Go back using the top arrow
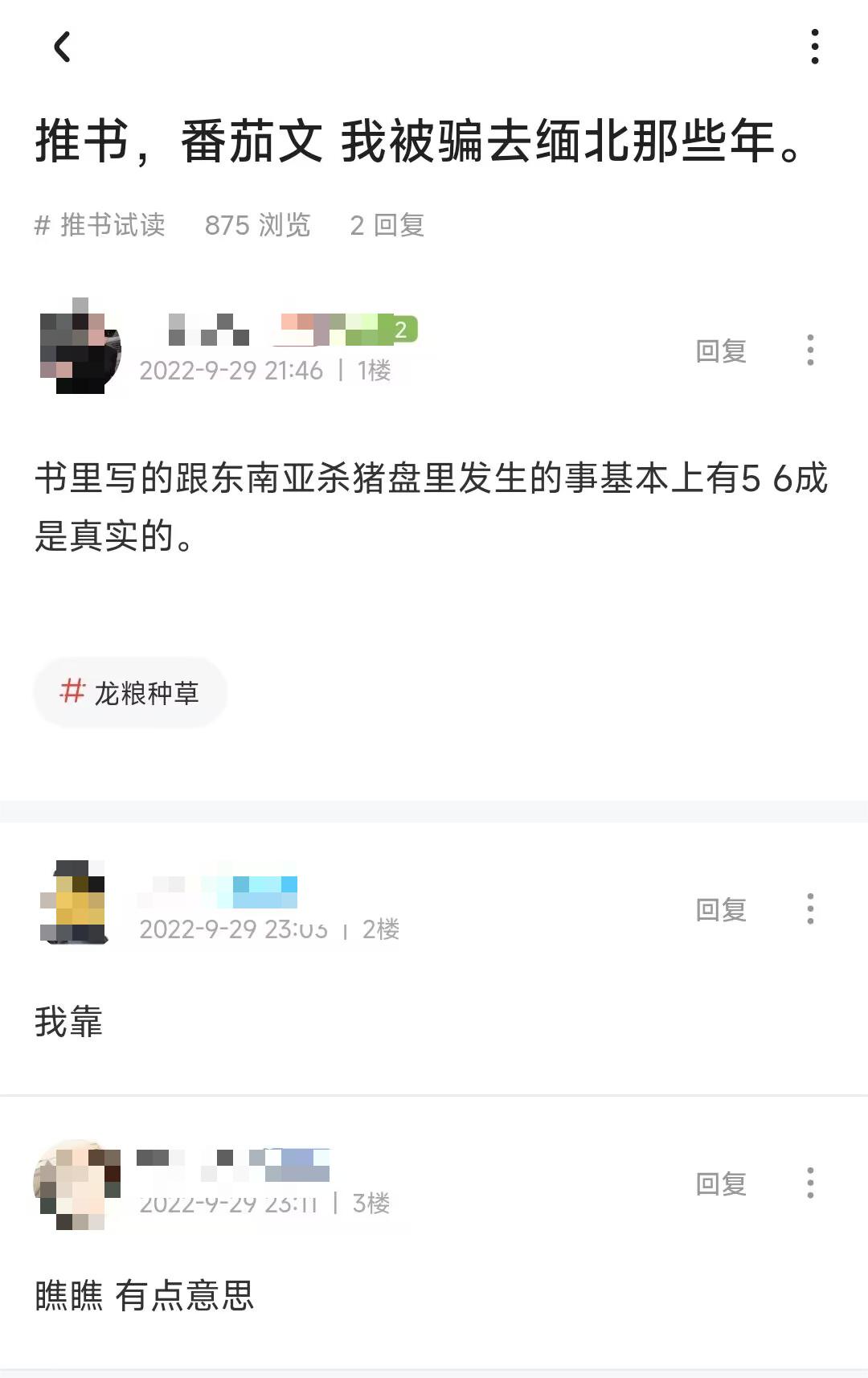868x1378 pixels. (62, 47)
